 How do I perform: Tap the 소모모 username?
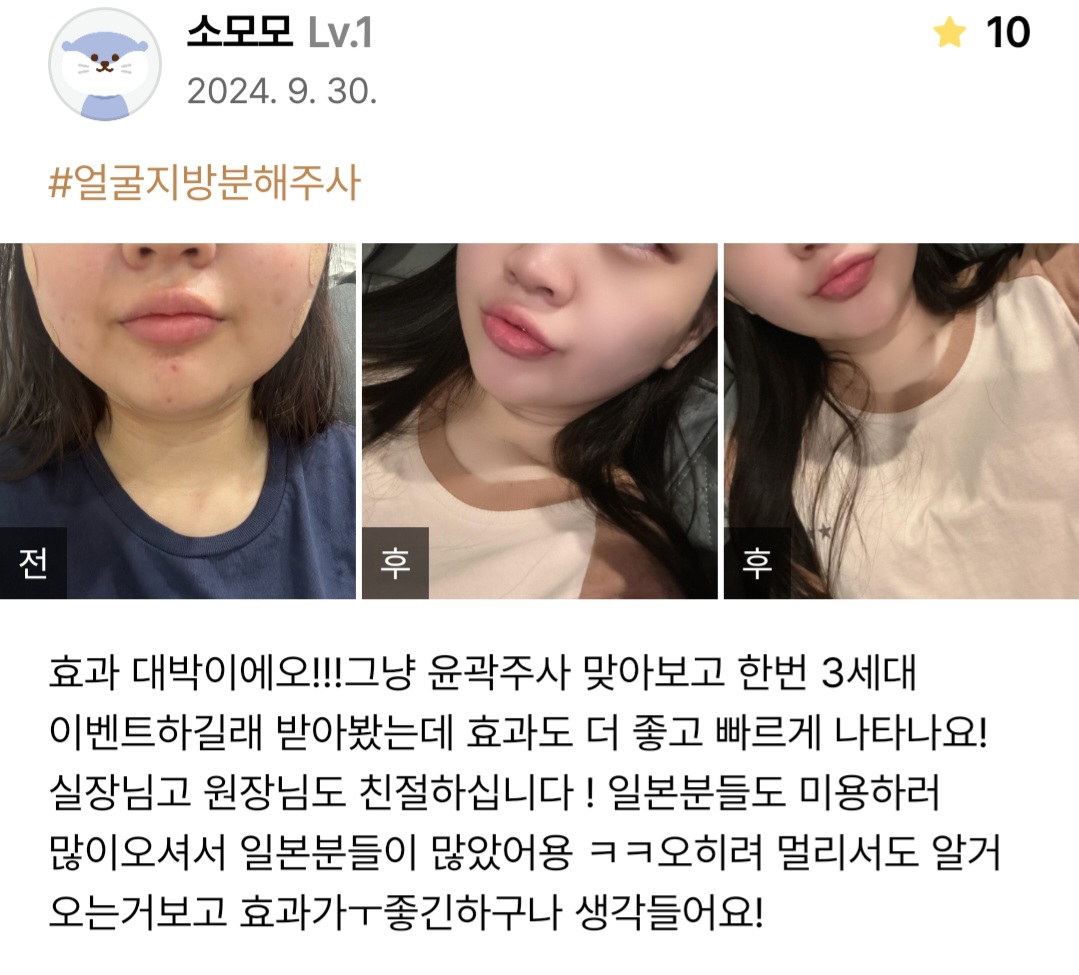[x=239, y=34]
